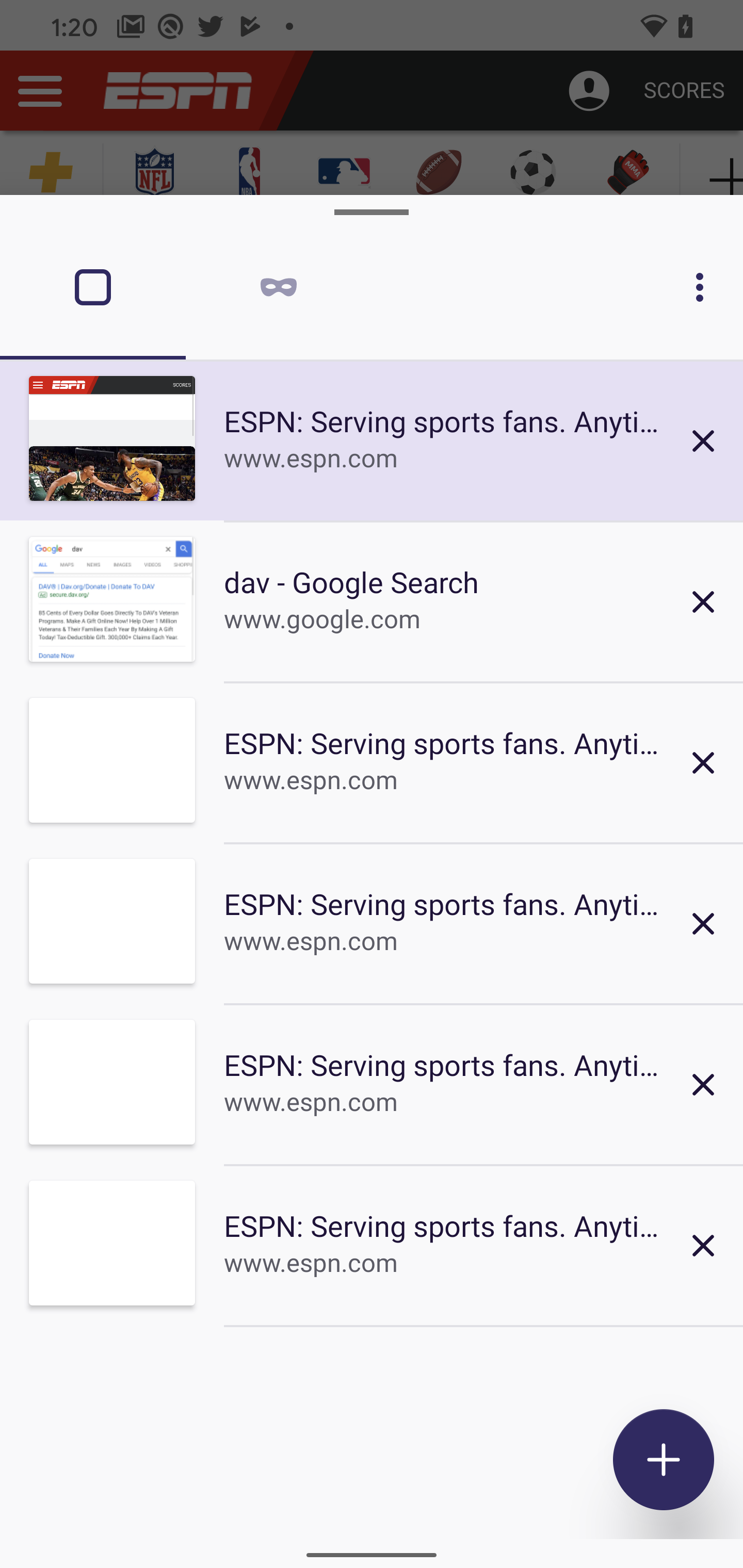Open SCORES

684,90
